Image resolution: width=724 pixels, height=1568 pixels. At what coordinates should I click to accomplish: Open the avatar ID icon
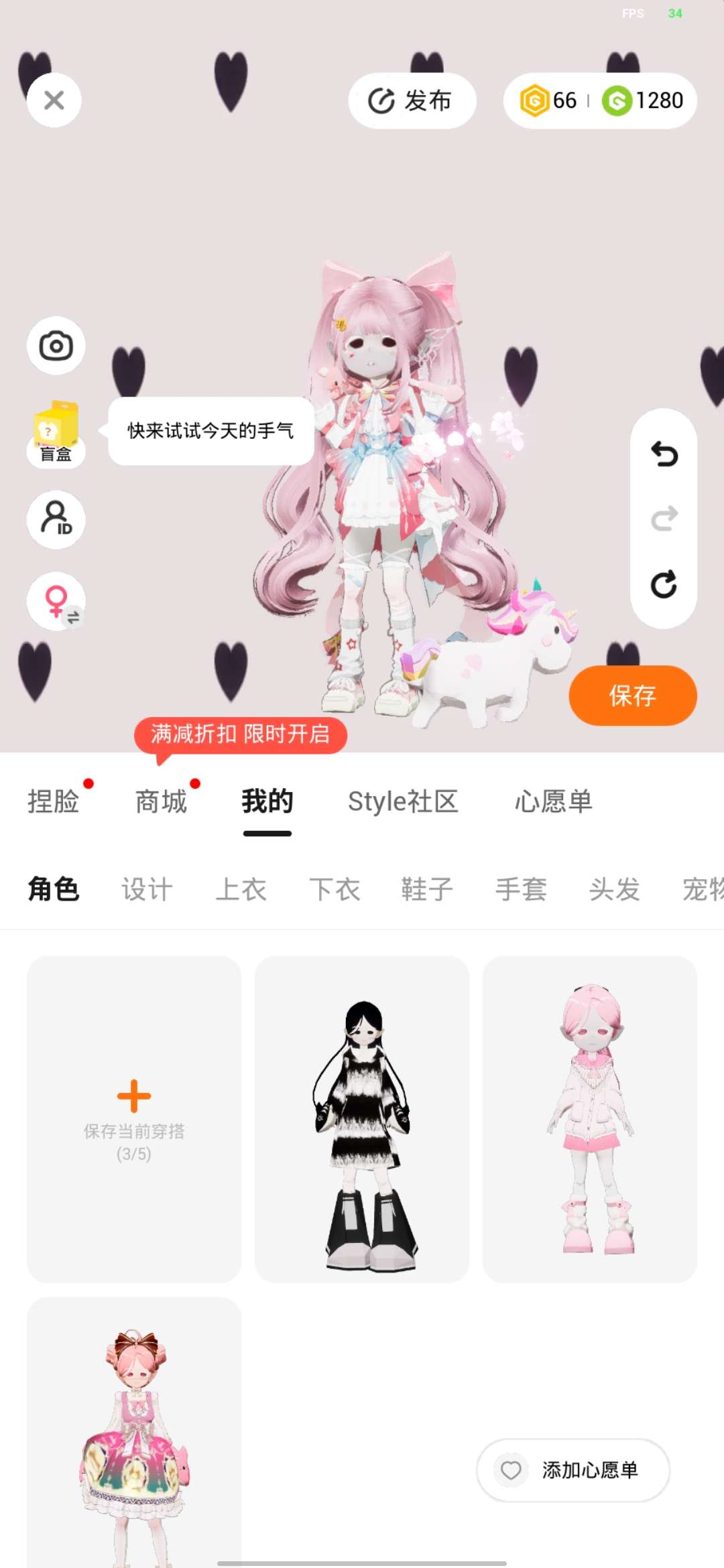point(56,519)
